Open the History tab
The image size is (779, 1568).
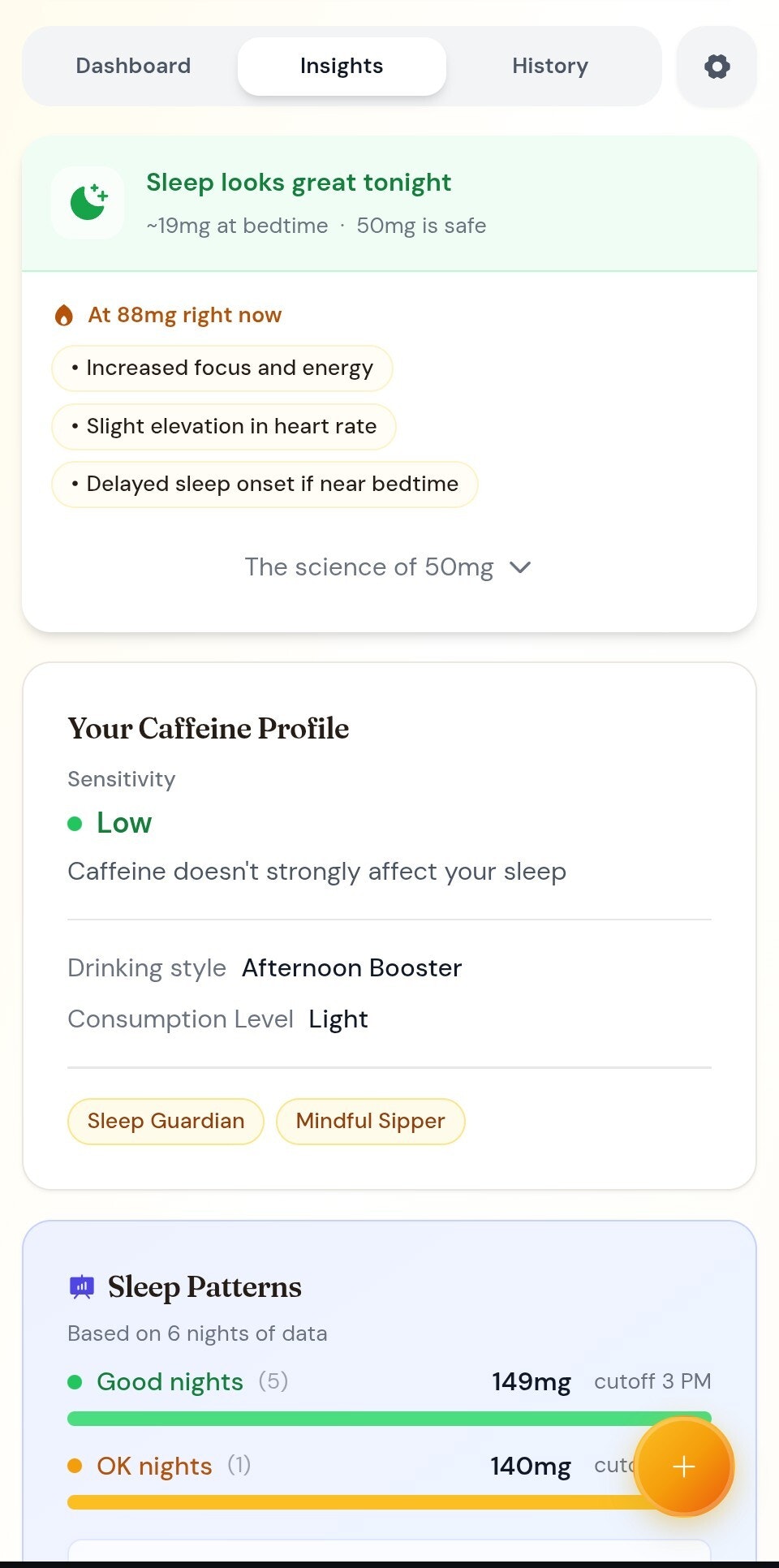point(549,66)
